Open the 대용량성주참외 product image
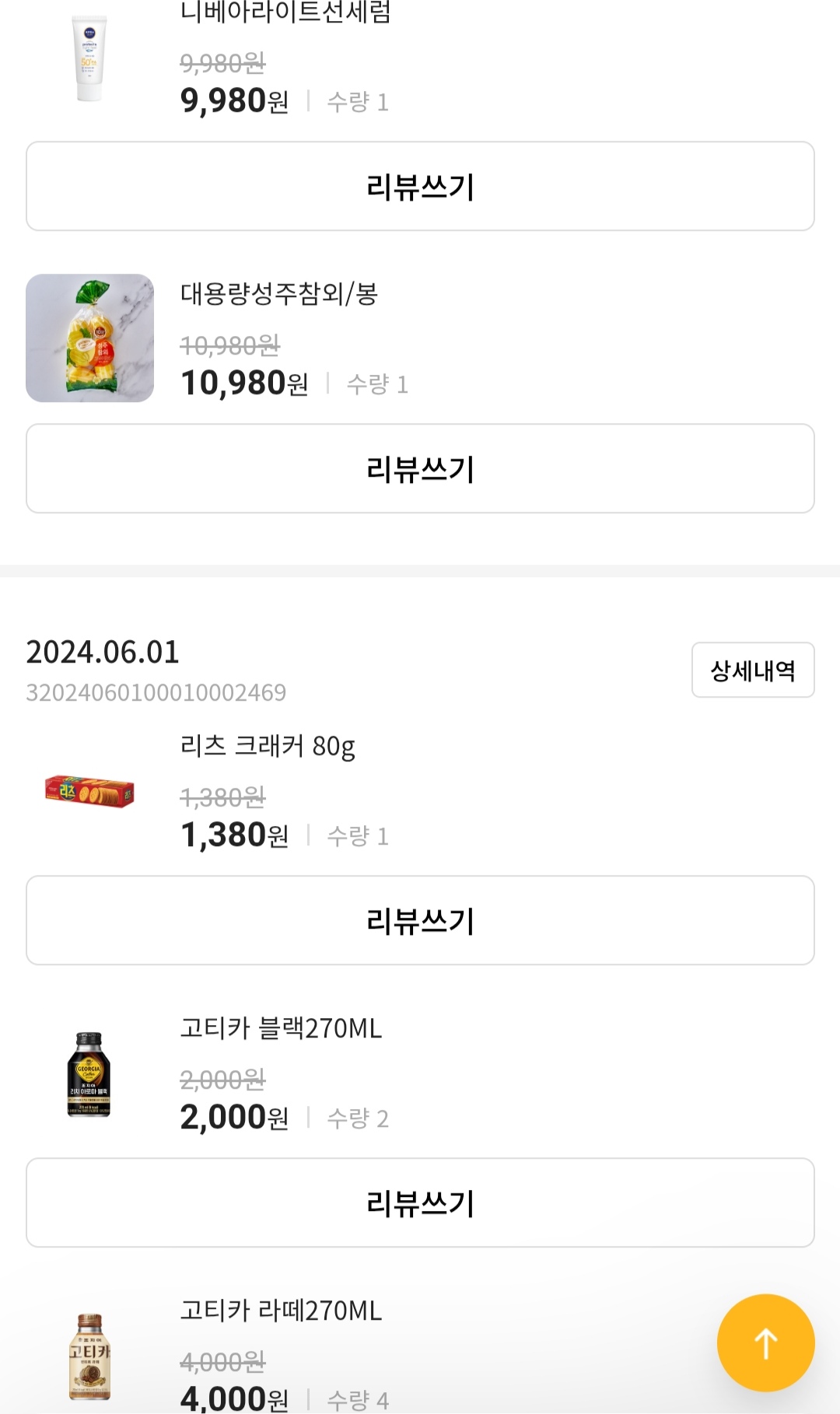This screenshot has width=840, height=1414. (x=90, y=340)
